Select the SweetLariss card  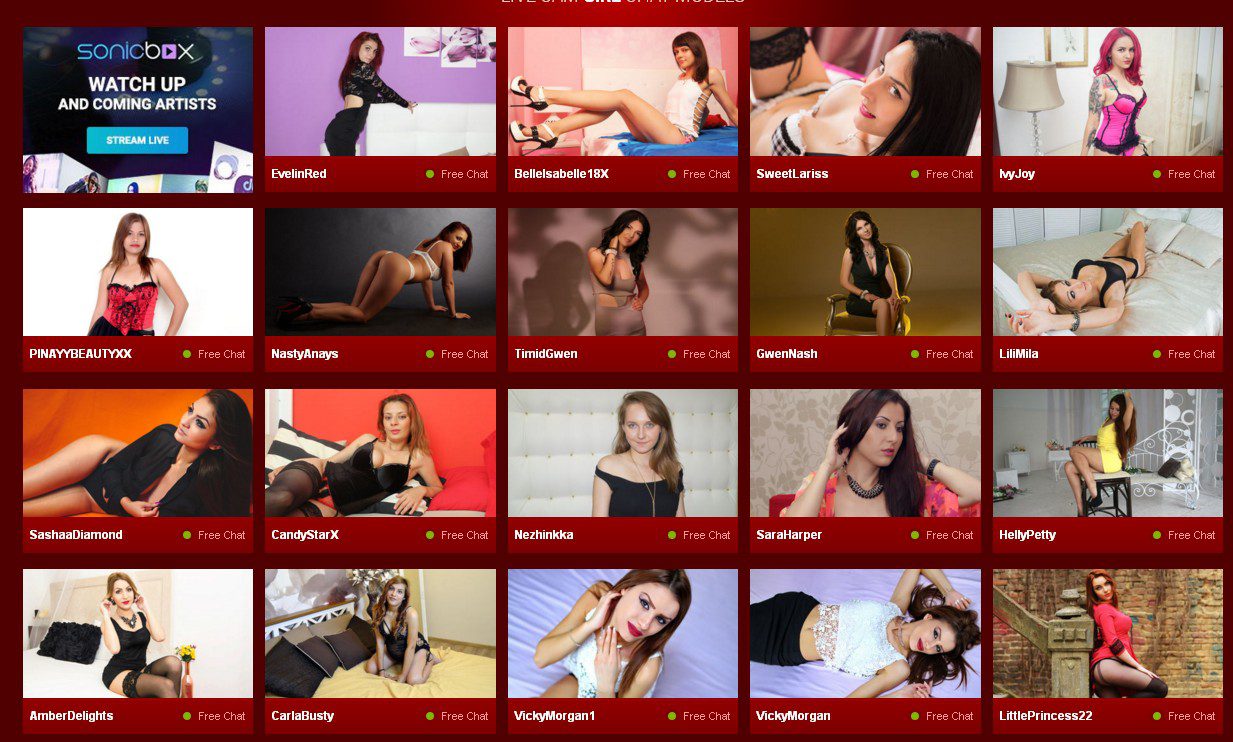tap(865, 92)
